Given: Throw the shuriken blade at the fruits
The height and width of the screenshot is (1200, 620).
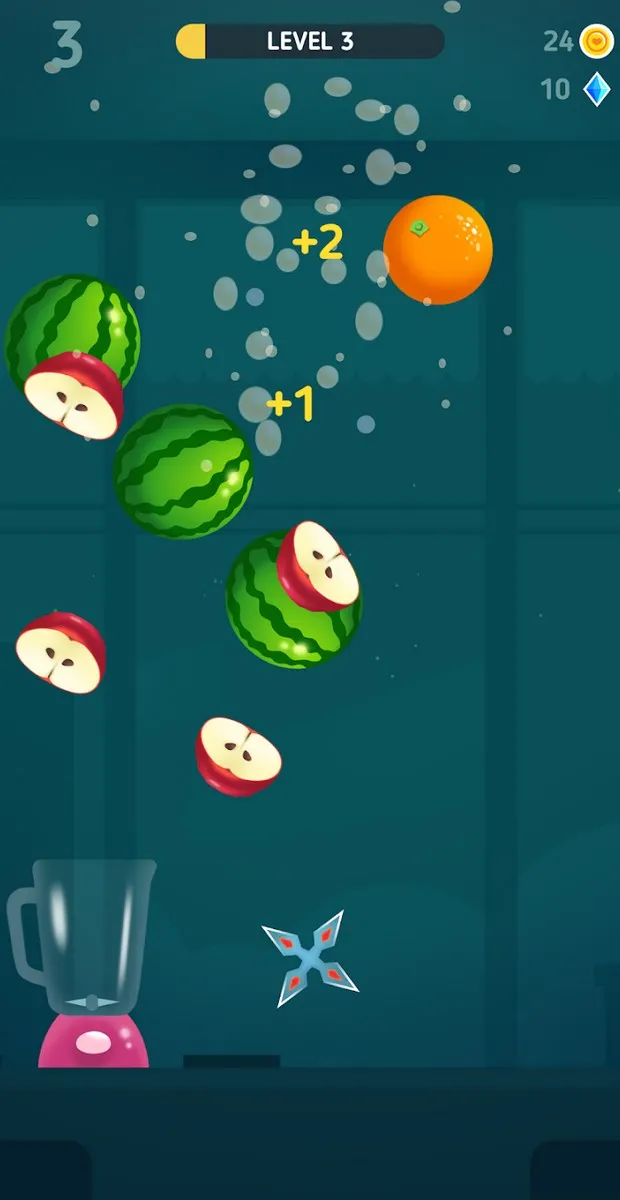Looking at the screenshot, I should point(310,958).
